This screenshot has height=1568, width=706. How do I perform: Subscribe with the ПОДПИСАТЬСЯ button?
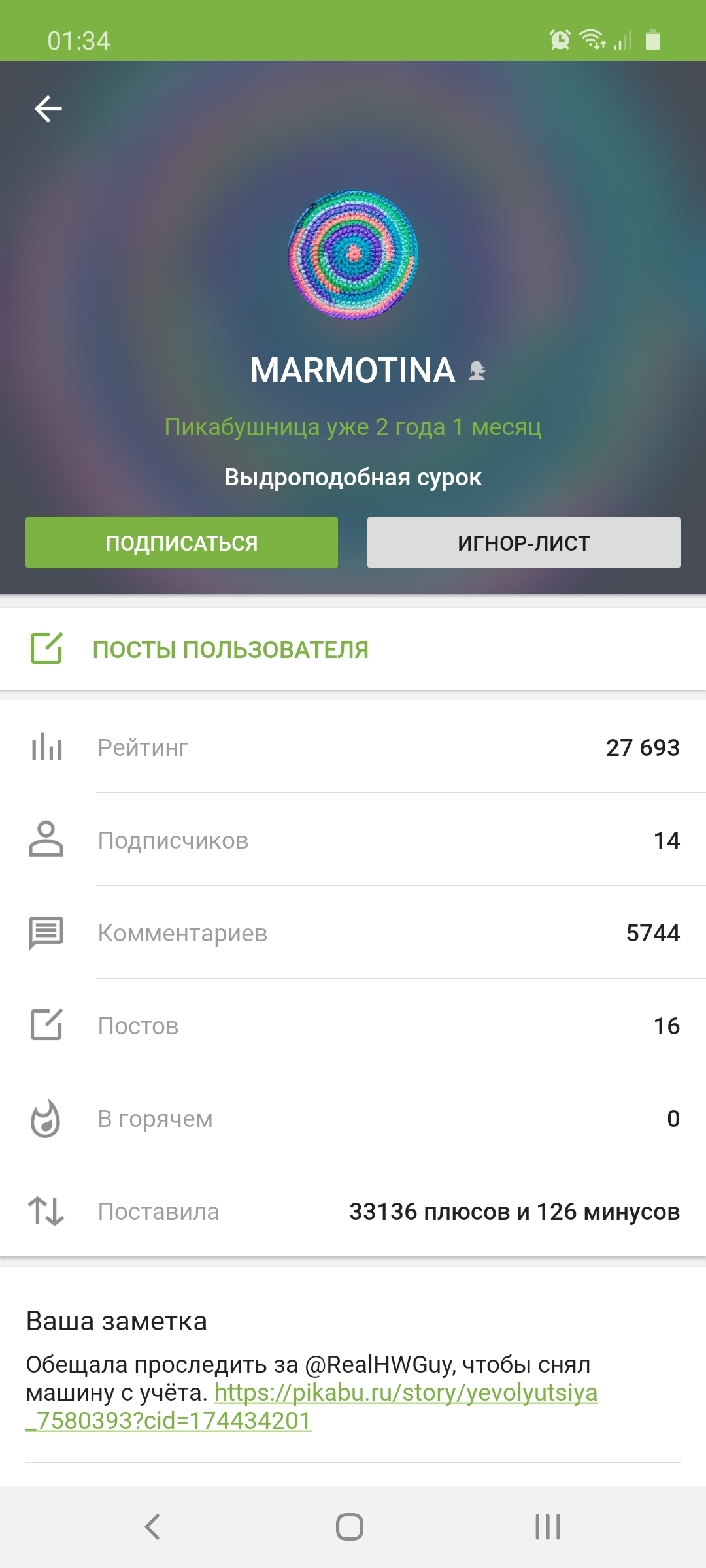click(x=182, y=542)
